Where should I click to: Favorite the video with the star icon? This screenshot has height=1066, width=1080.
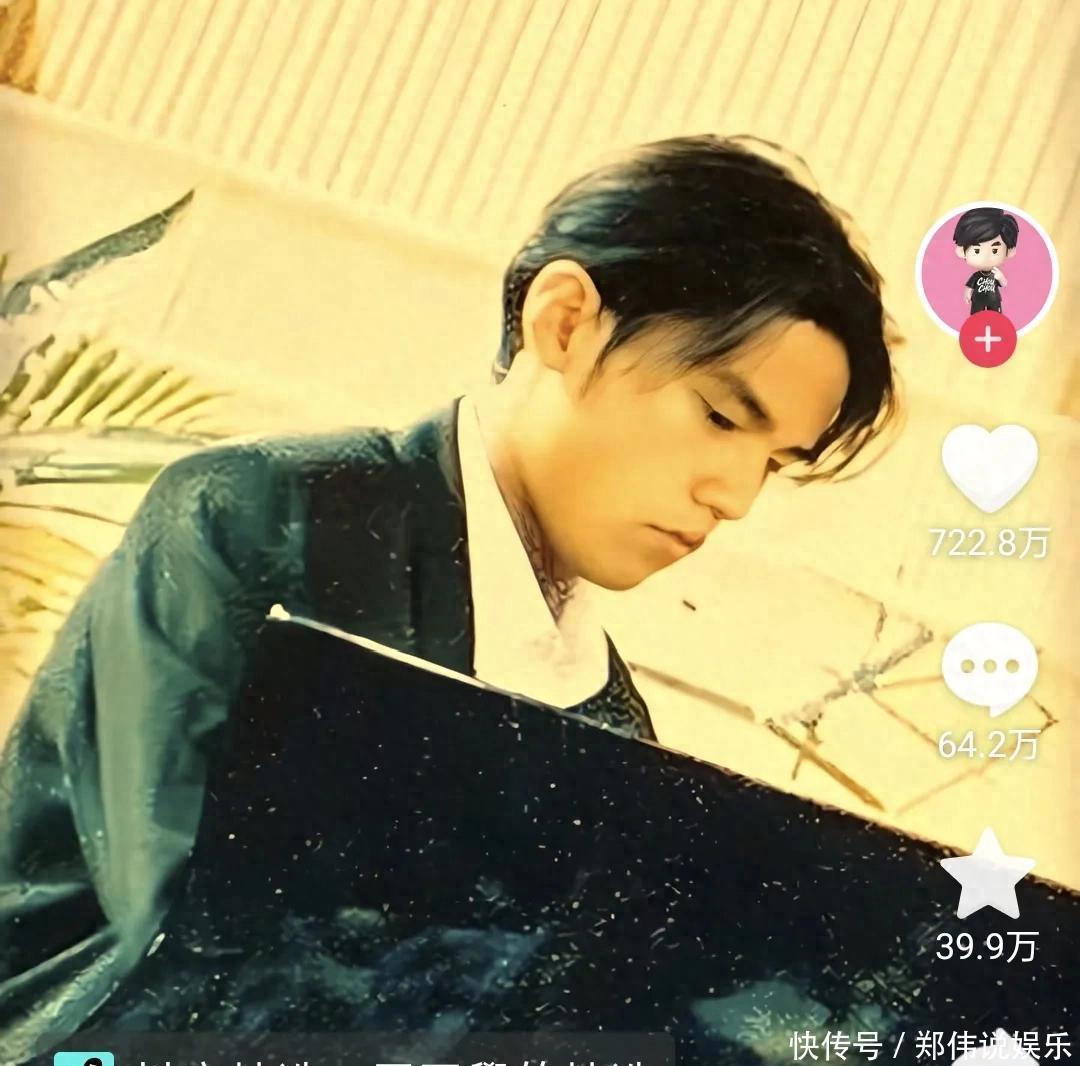987,875
